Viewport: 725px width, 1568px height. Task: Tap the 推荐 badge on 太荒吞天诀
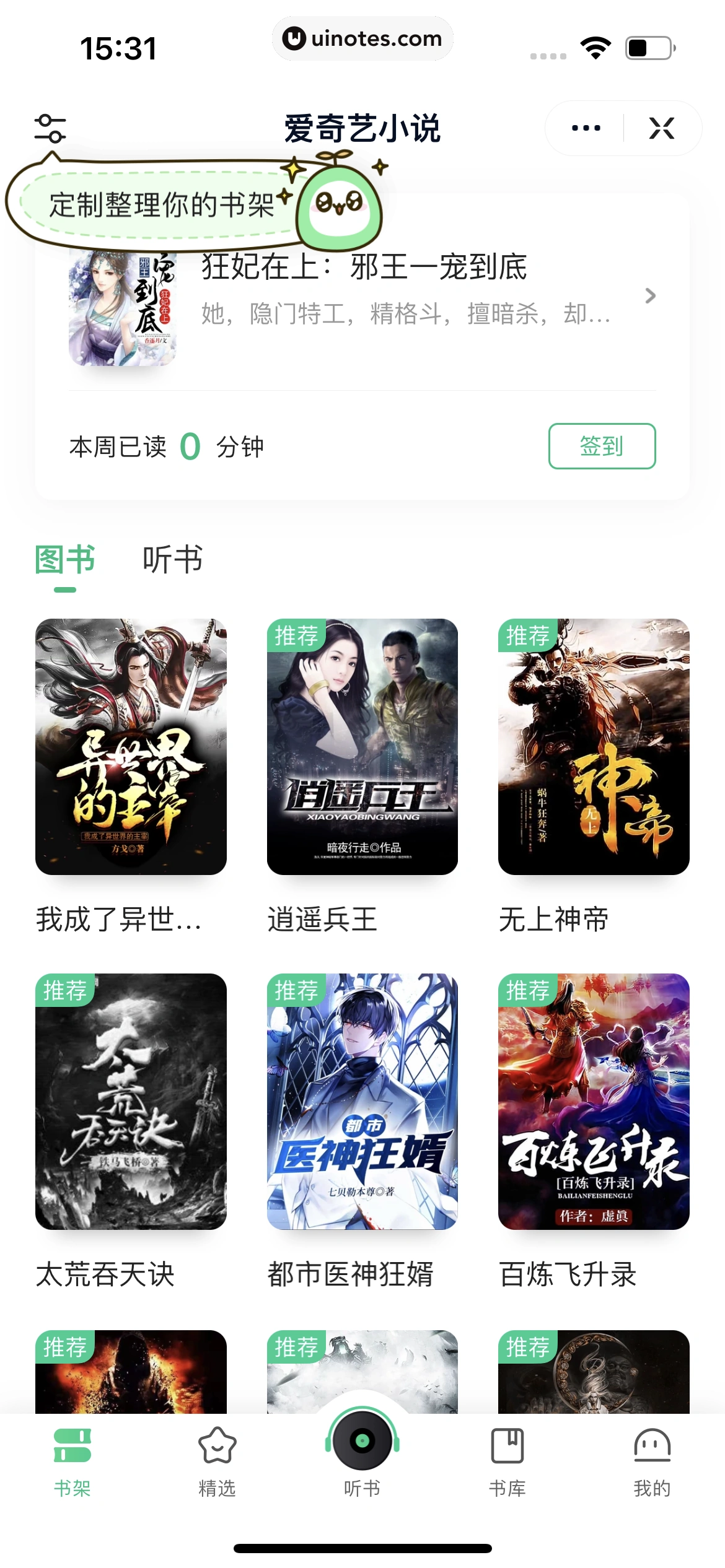[x=64, y=991]
